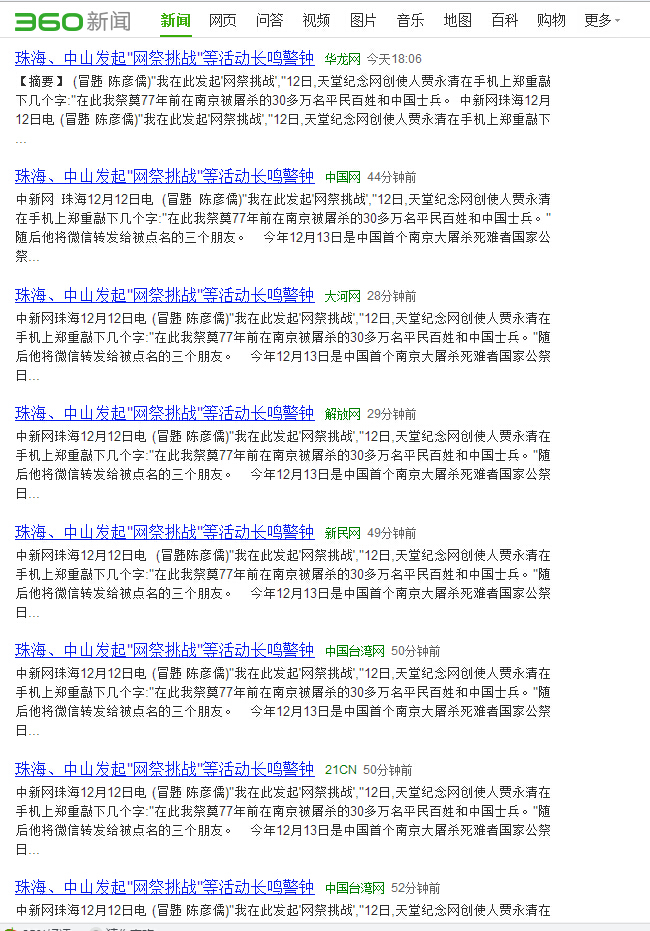The width and height of the screenshot is (650, 931).
Task: Switch to the 网页 tab
Action: coord(222,20)
